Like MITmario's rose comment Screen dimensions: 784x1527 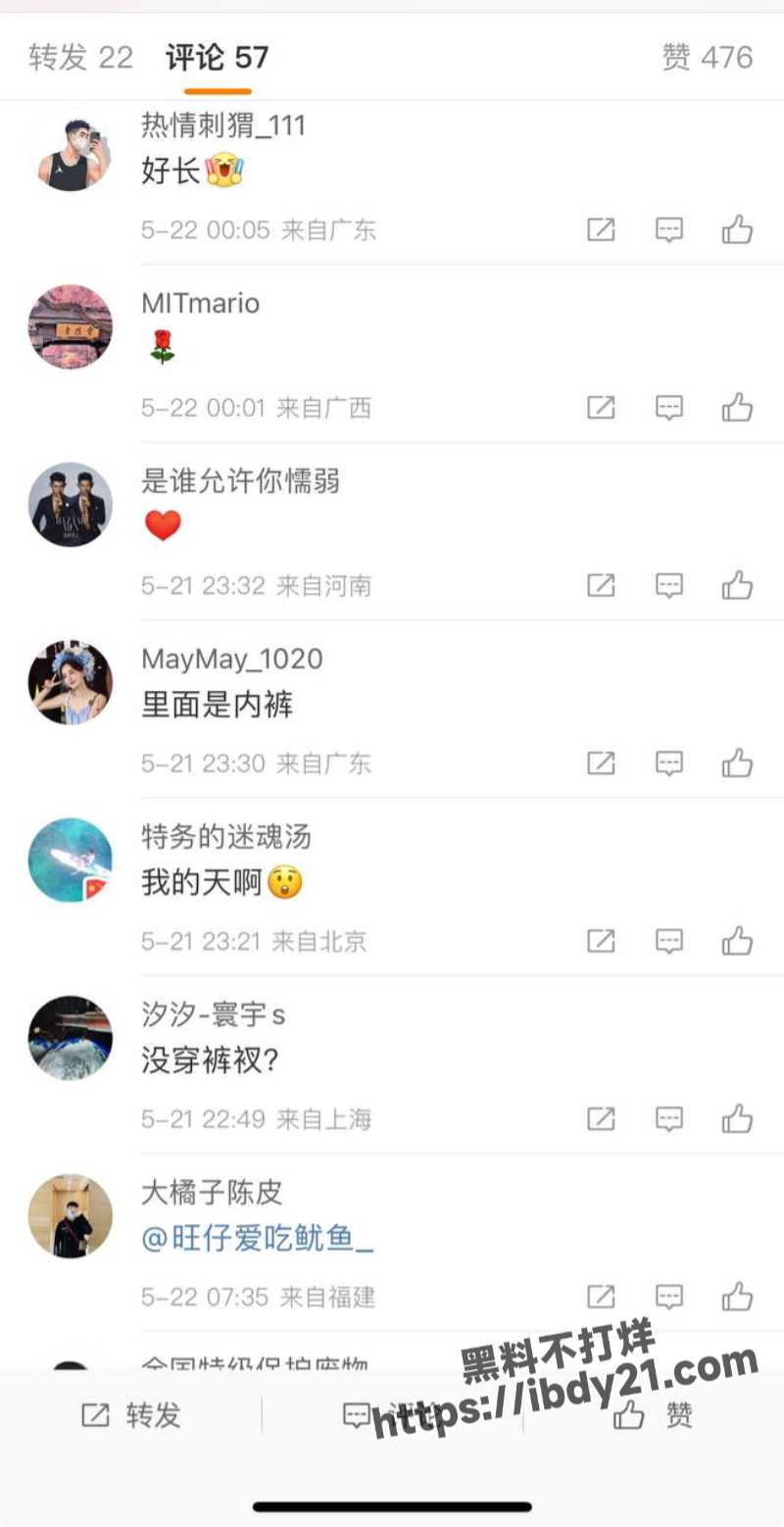(737, 408)
